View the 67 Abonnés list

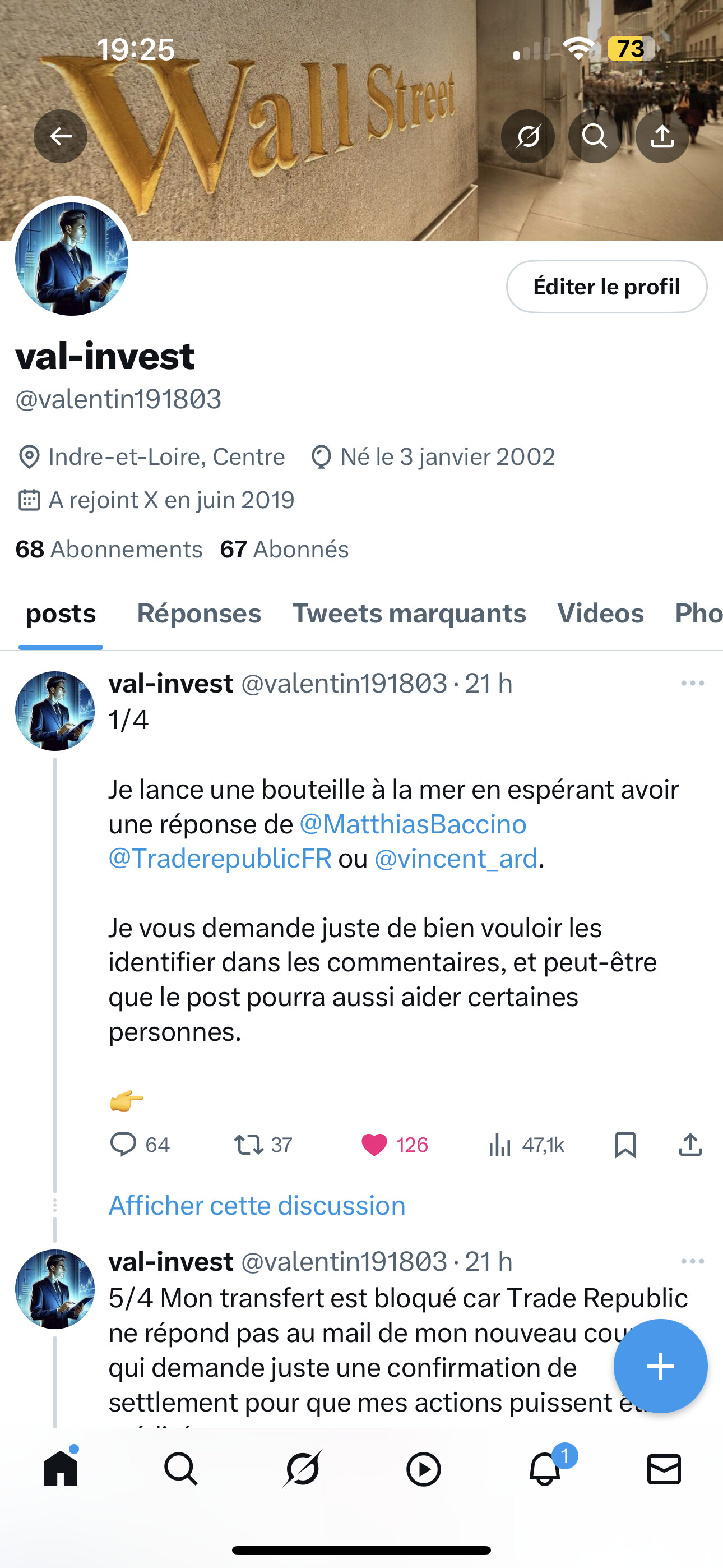point(284,549)
